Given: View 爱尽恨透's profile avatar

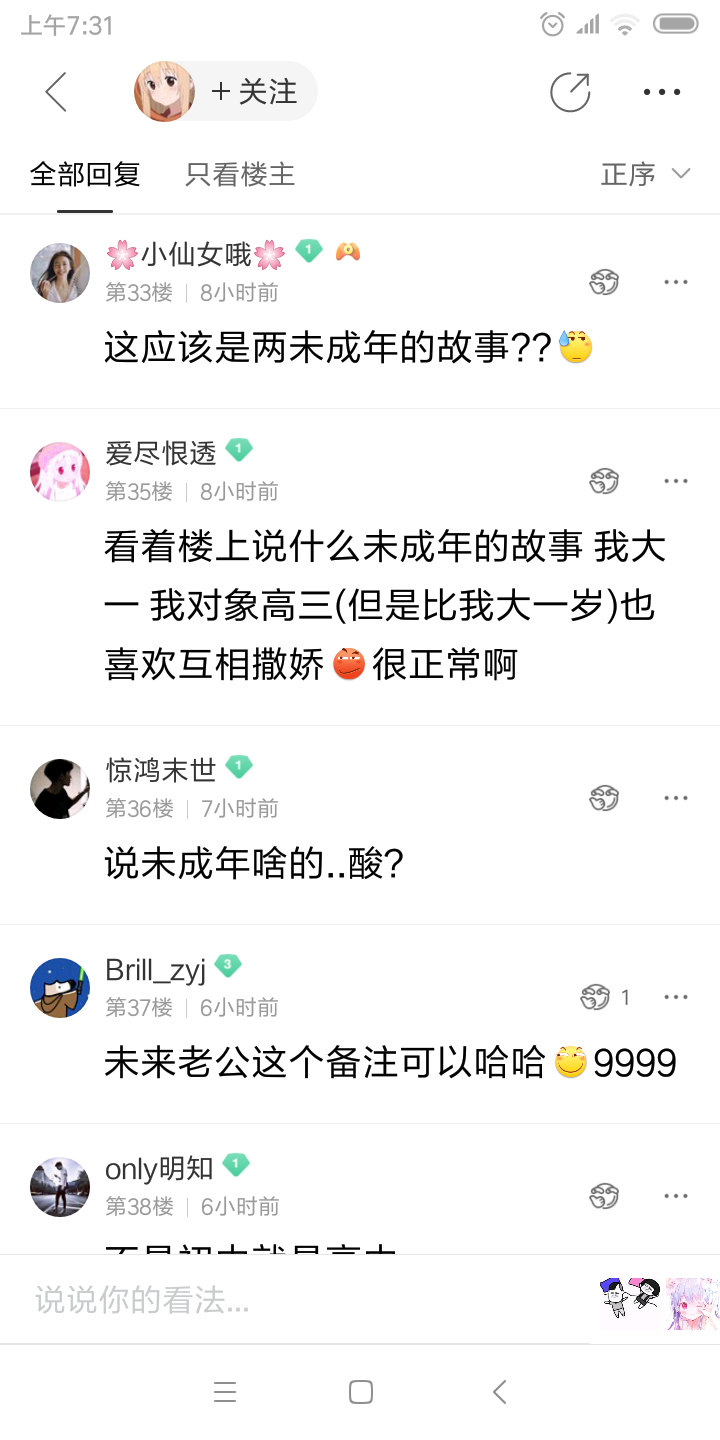Looking at the screenshot, I should pos(60,471).
